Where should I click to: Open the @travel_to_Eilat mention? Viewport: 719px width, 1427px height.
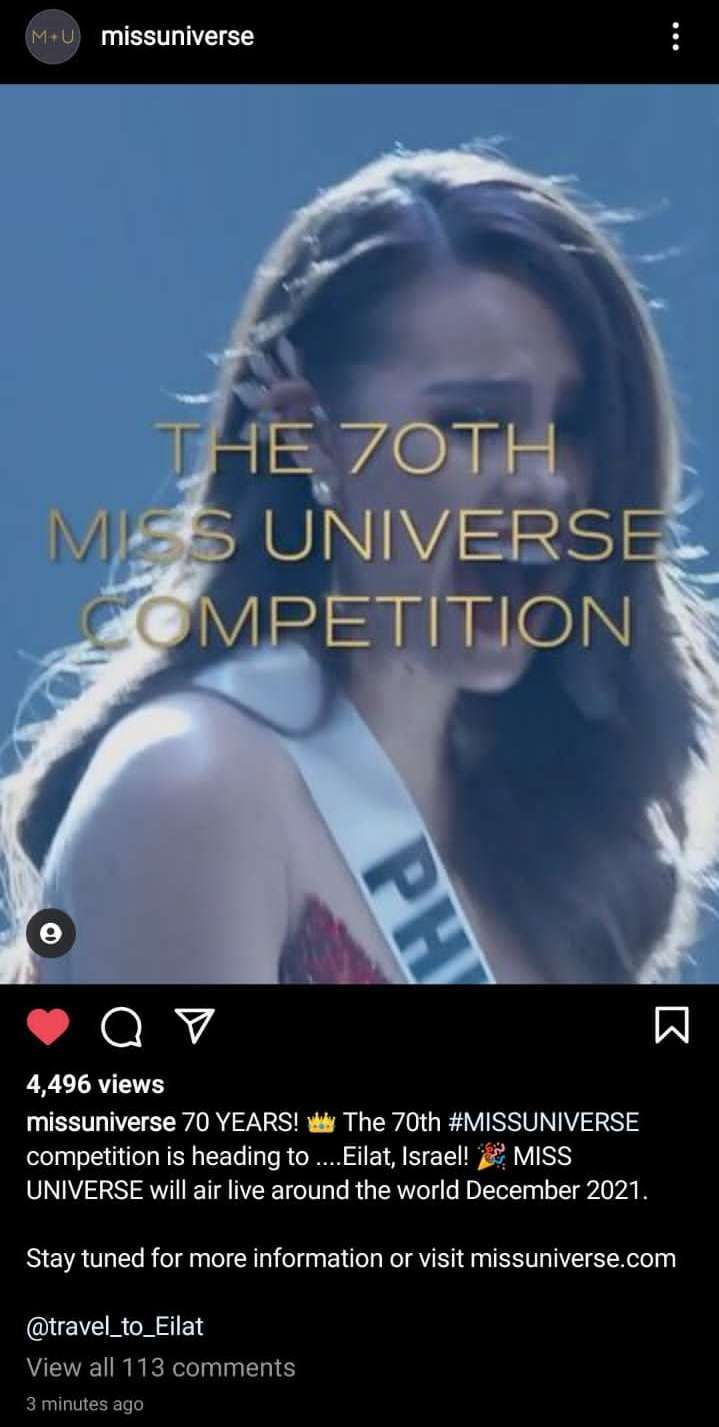pyautogui.click(x=115, y=1327)
